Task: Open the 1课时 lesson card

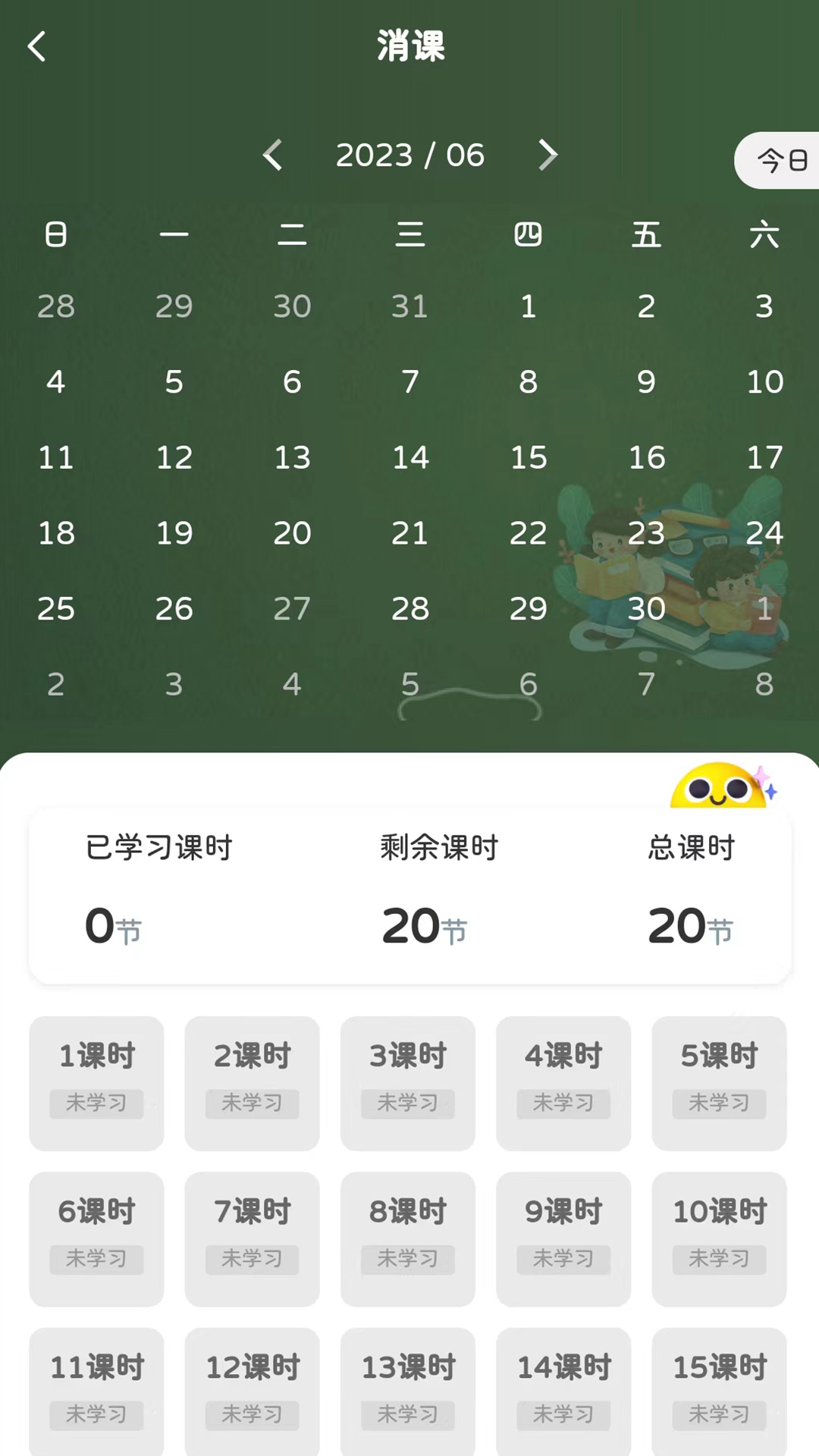Action: pyautogui.click(x=96, y=1083)
